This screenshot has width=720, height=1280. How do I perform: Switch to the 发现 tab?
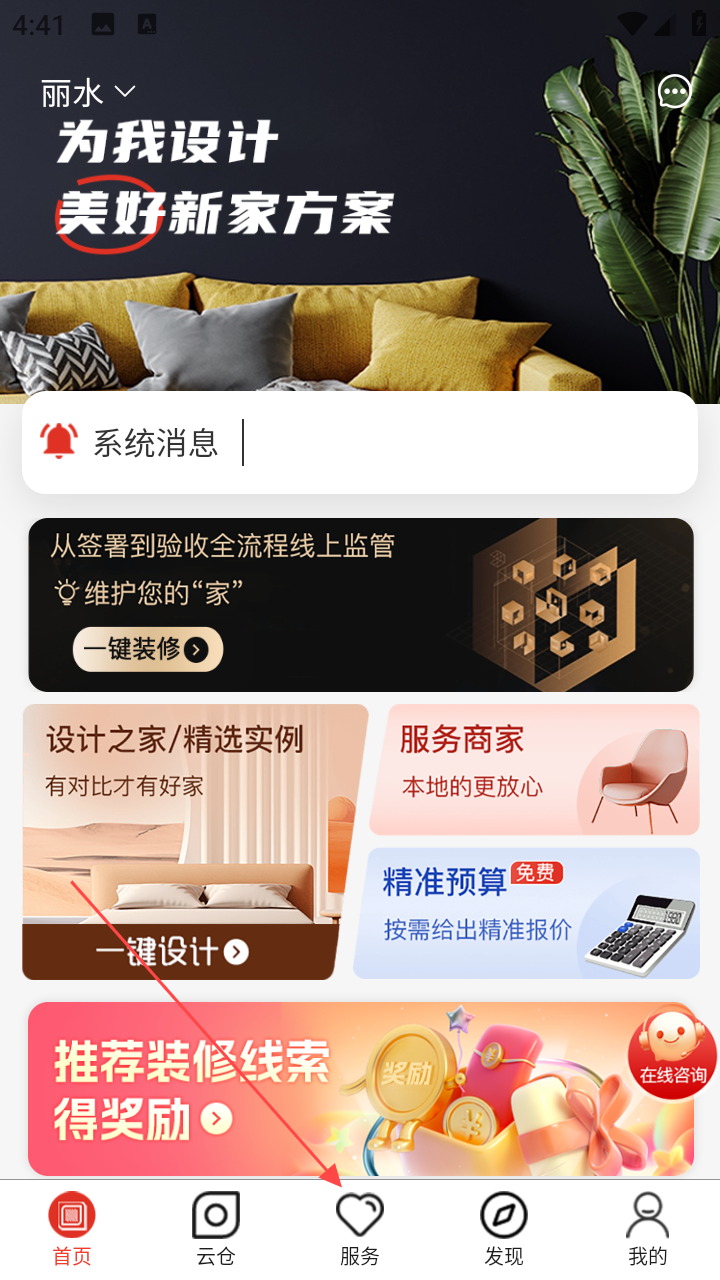(x=504, y=1230)
